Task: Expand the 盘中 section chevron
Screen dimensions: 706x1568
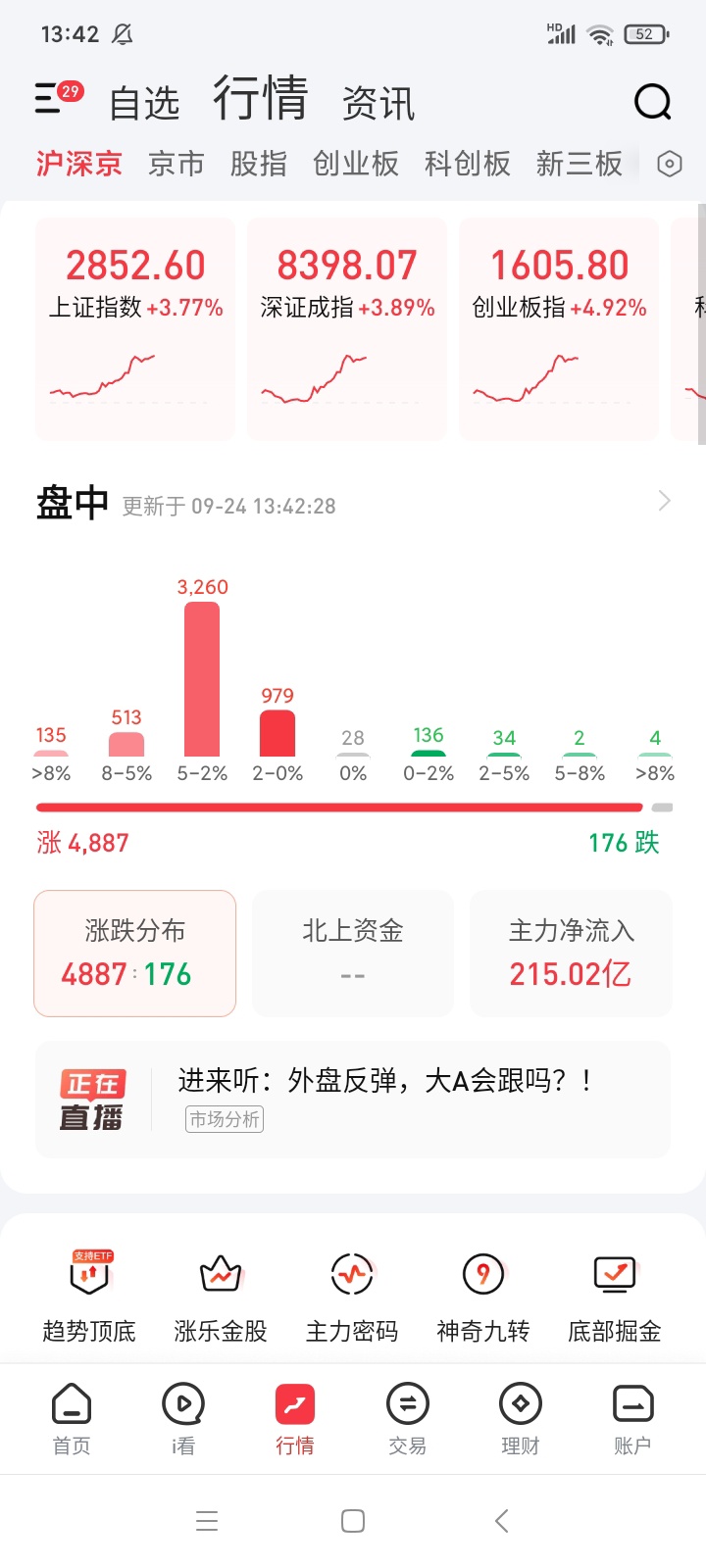Action: pos(664,501)
